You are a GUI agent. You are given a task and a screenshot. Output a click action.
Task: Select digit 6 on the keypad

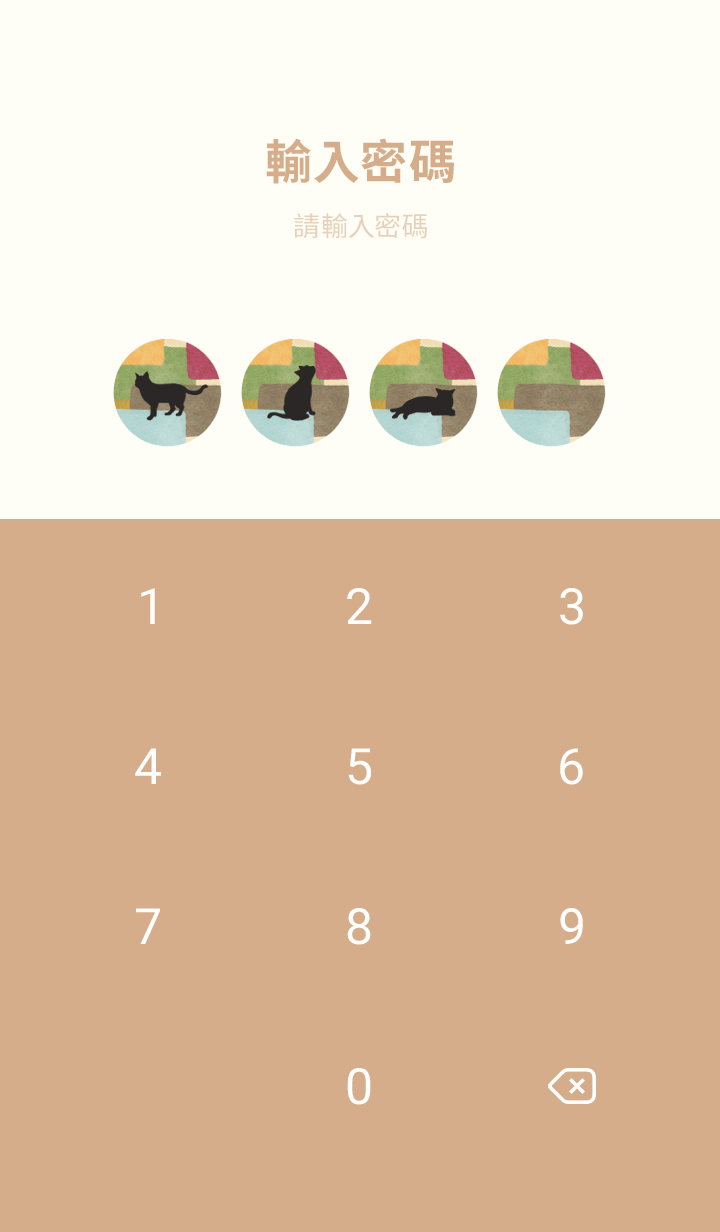point(571,767)
